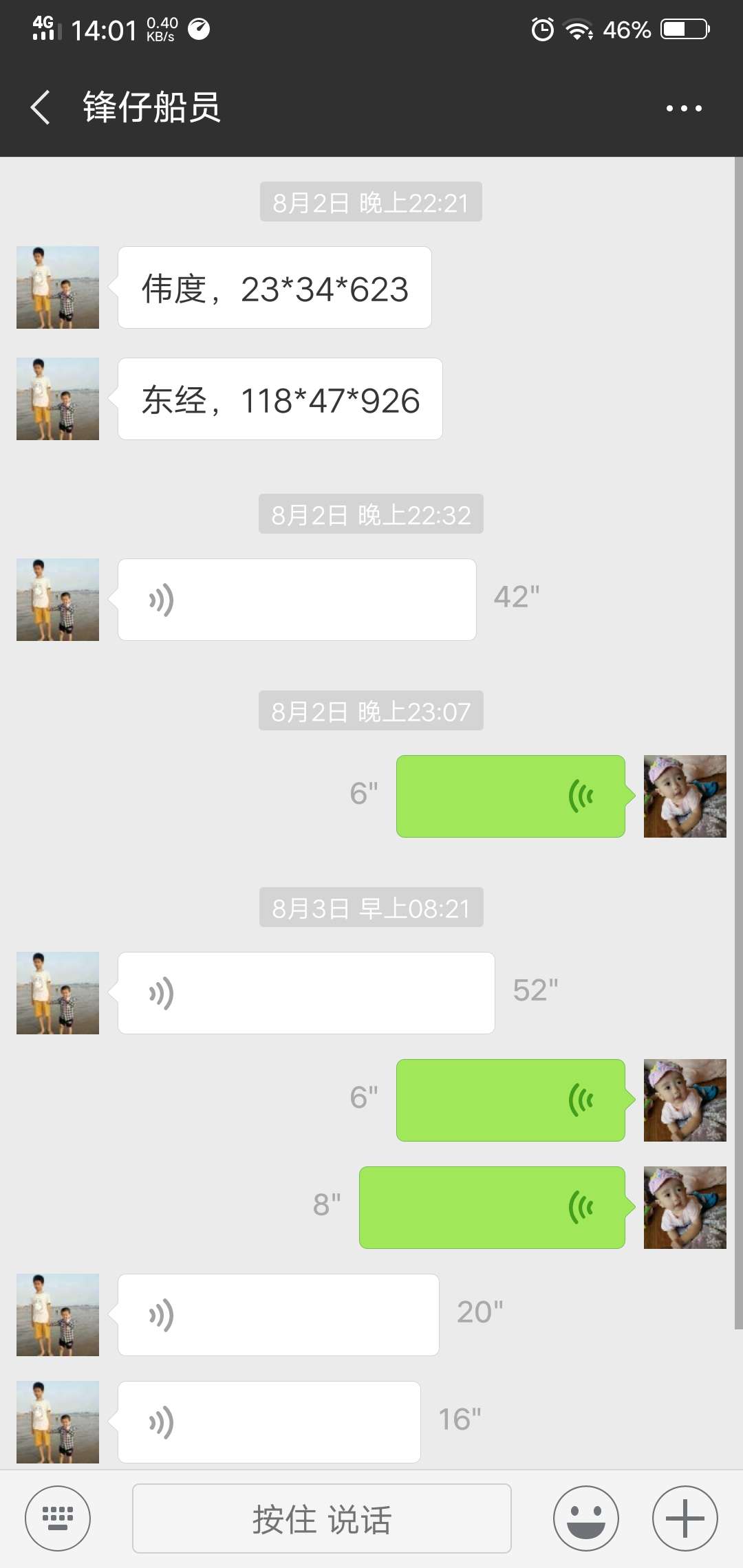
Task: Go back from the 锋仔船员 chat
Action: 41,107
